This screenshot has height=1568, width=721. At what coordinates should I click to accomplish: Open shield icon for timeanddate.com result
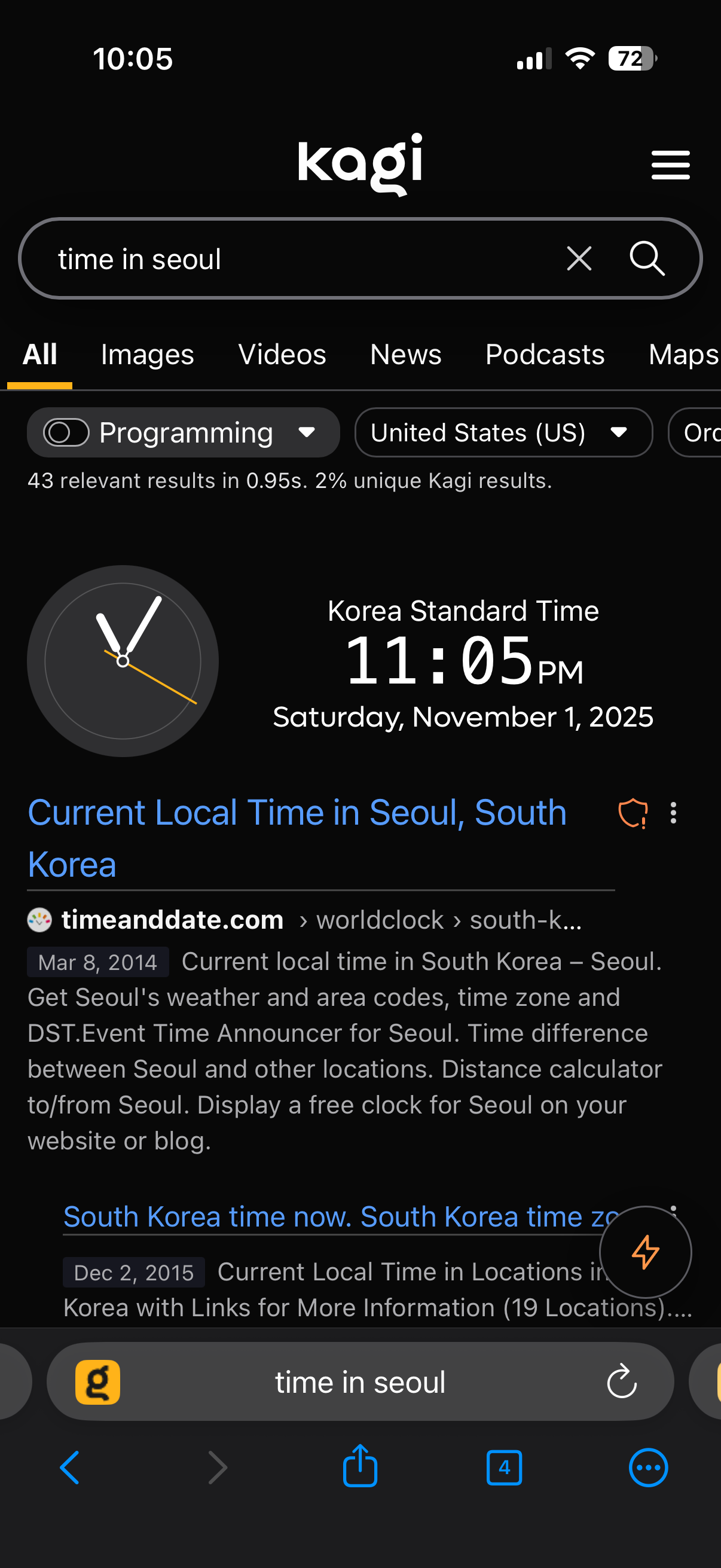(632, 813)
